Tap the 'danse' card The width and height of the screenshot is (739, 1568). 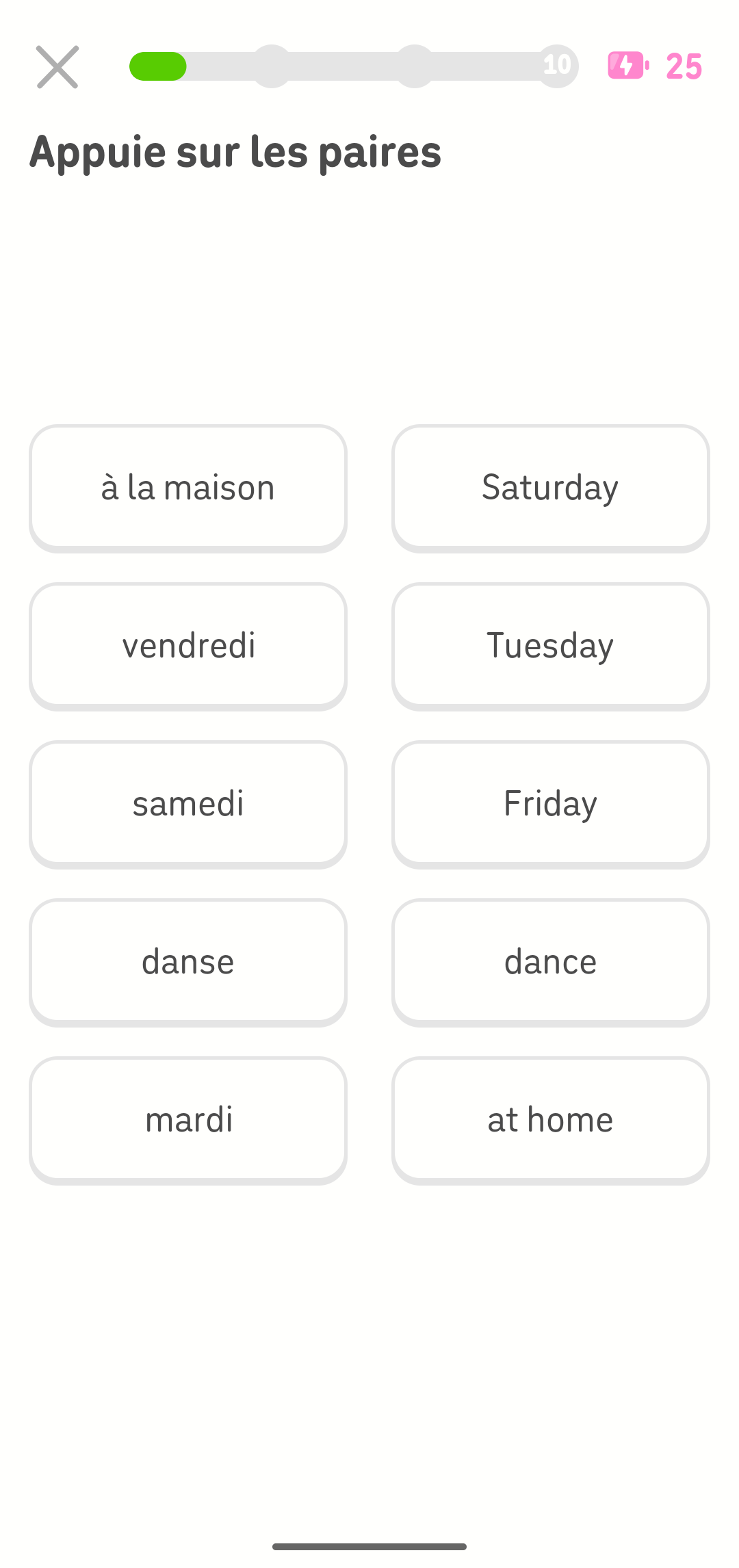(x=188, y=961)
